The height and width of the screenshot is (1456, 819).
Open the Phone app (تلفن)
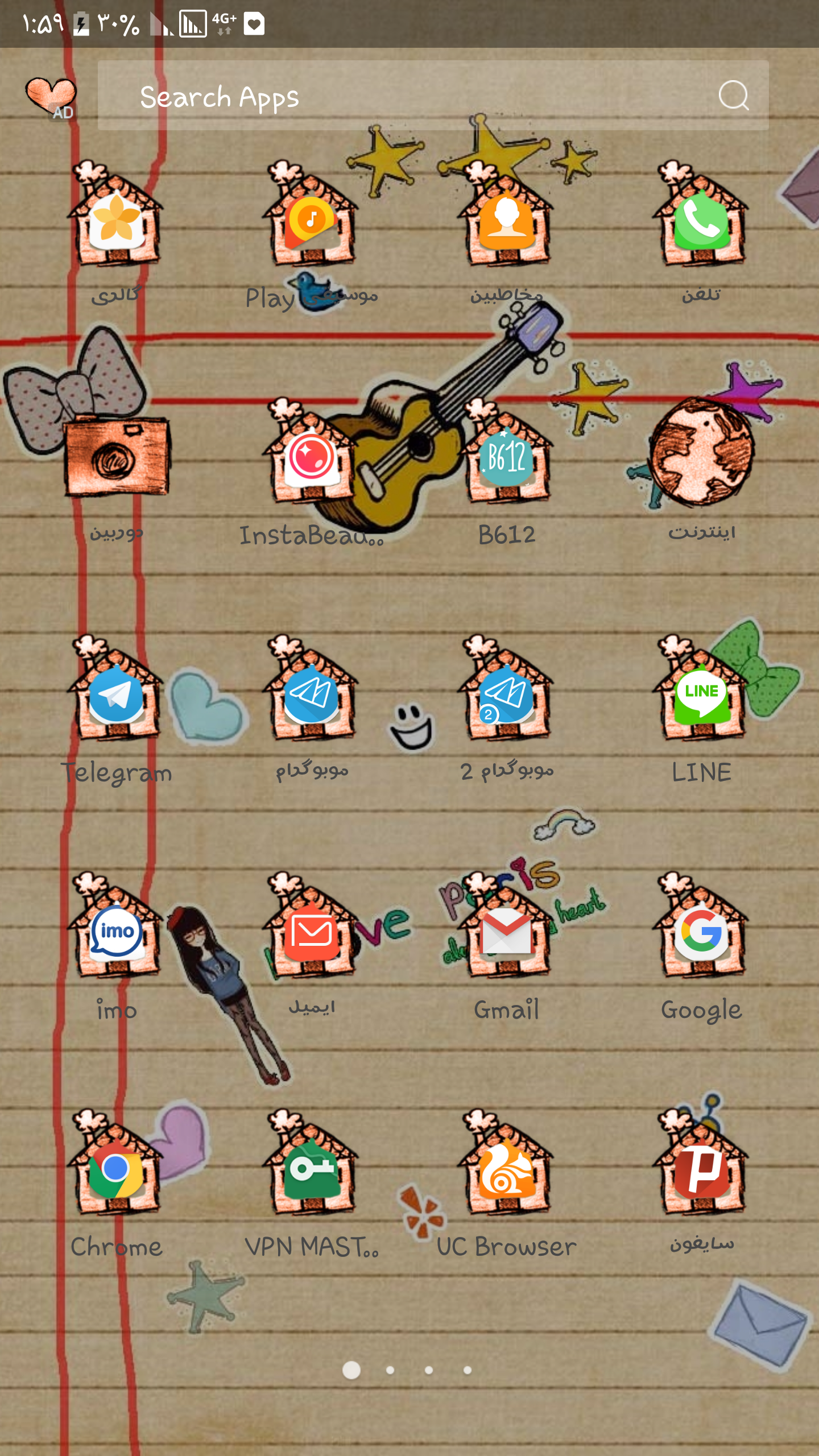coord(701,222)
